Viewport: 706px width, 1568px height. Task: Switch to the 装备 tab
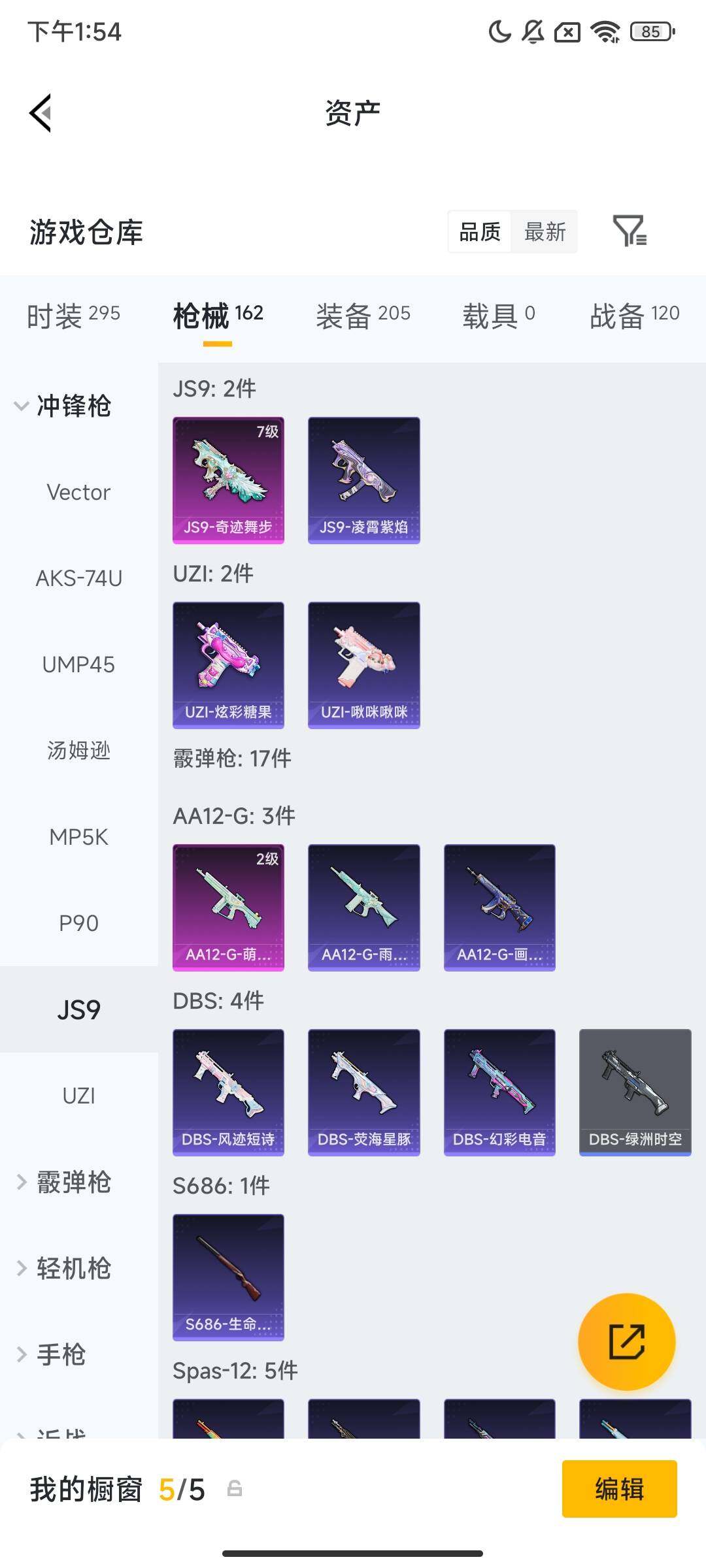point(363,316)
